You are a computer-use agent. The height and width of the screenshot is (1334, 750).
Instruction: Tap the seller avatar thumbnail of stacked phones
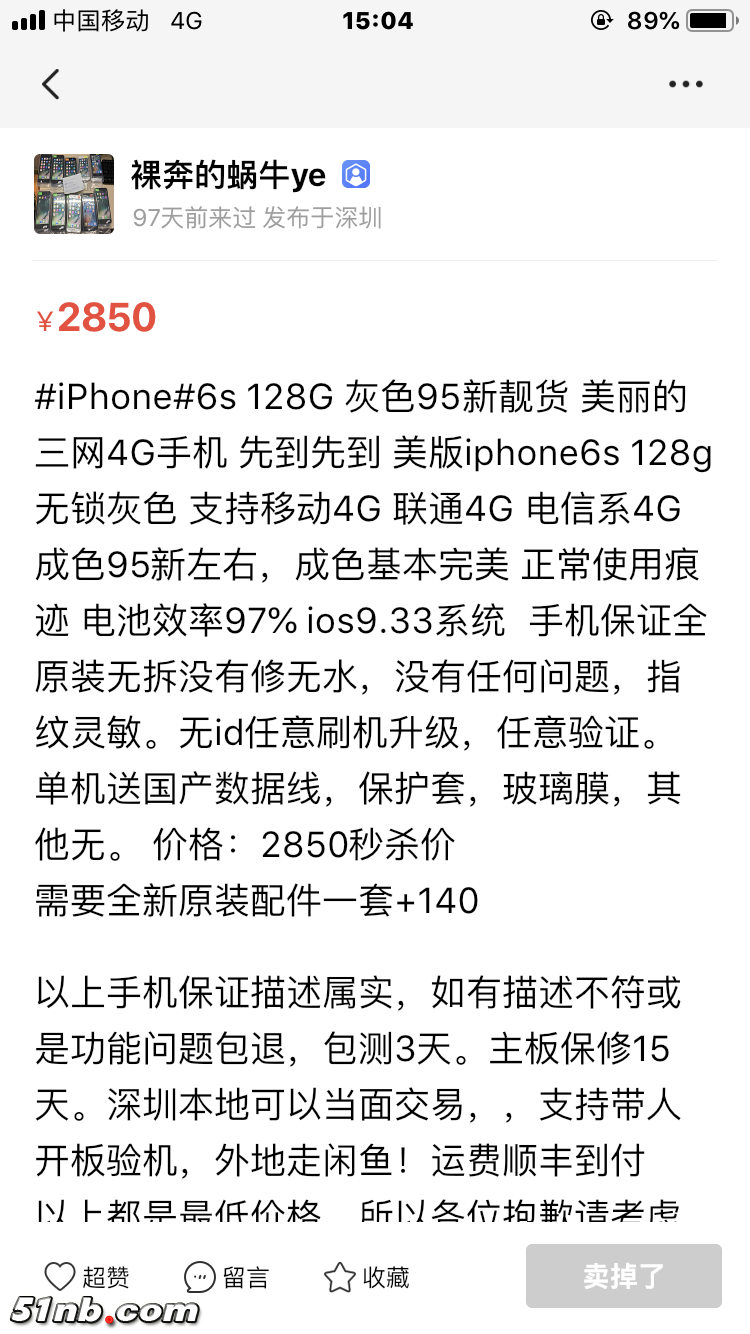(x=73, y=194)
